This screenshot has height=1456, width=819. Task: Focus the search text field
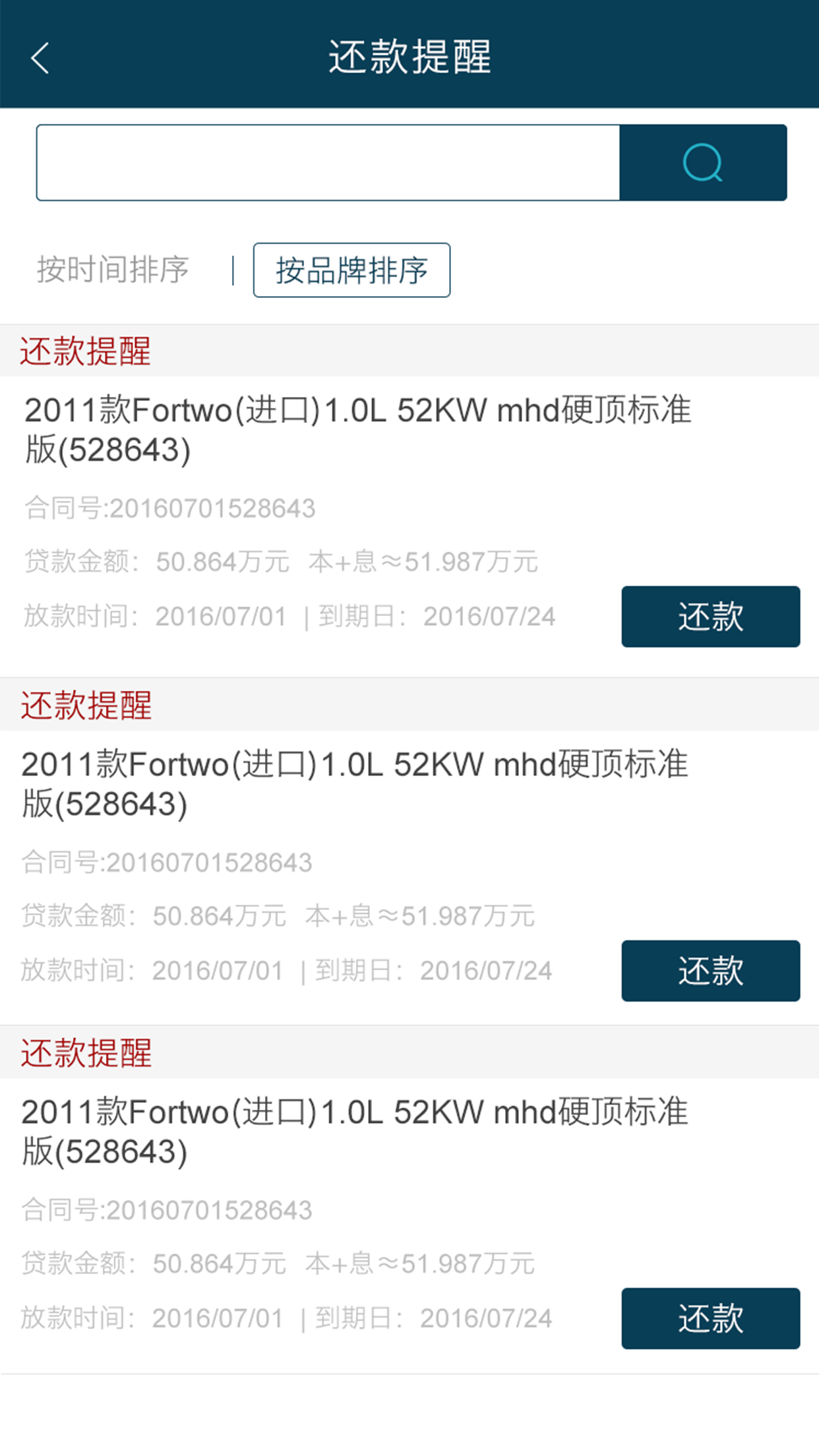(328, 162)
